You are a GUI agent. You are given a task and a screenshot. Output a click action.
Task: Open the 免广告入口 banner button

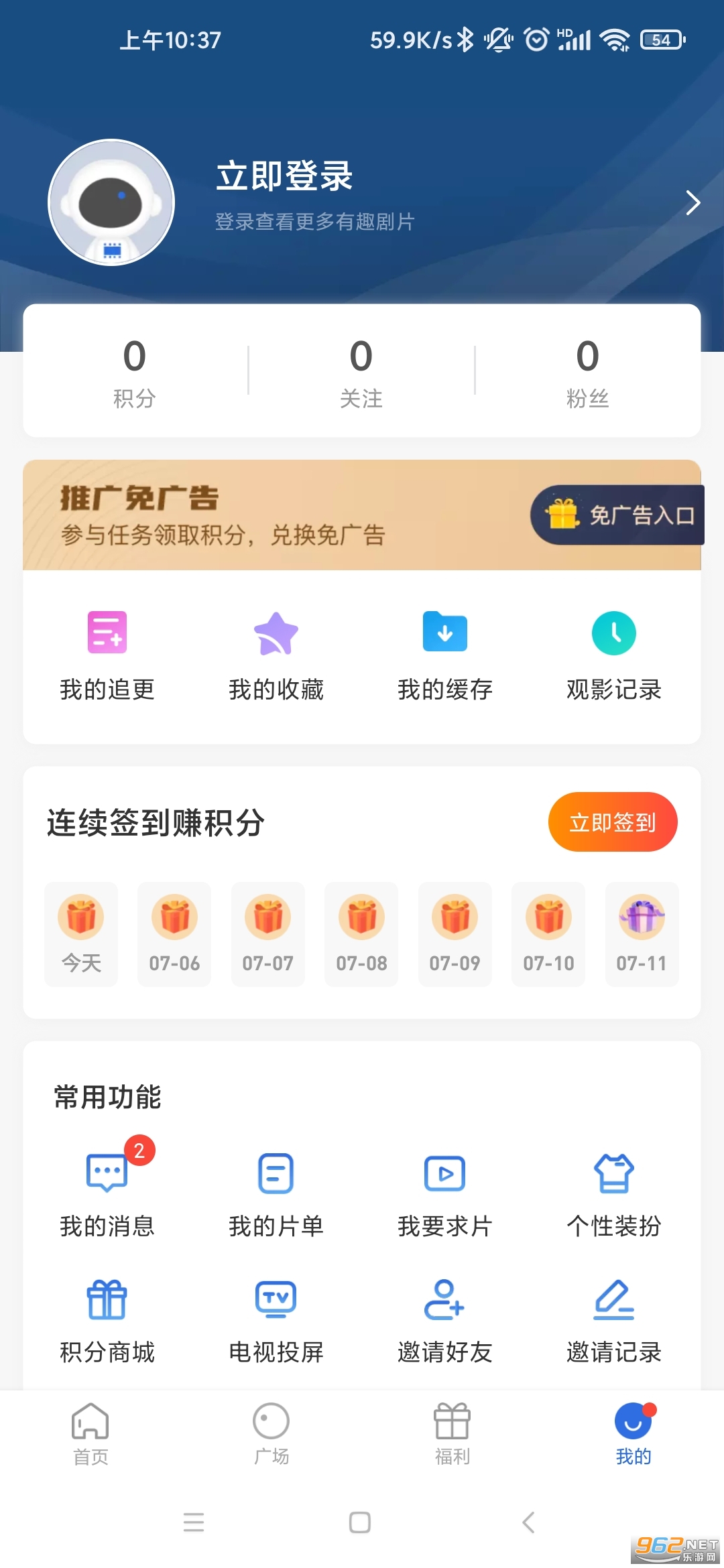tap(618, 515)
